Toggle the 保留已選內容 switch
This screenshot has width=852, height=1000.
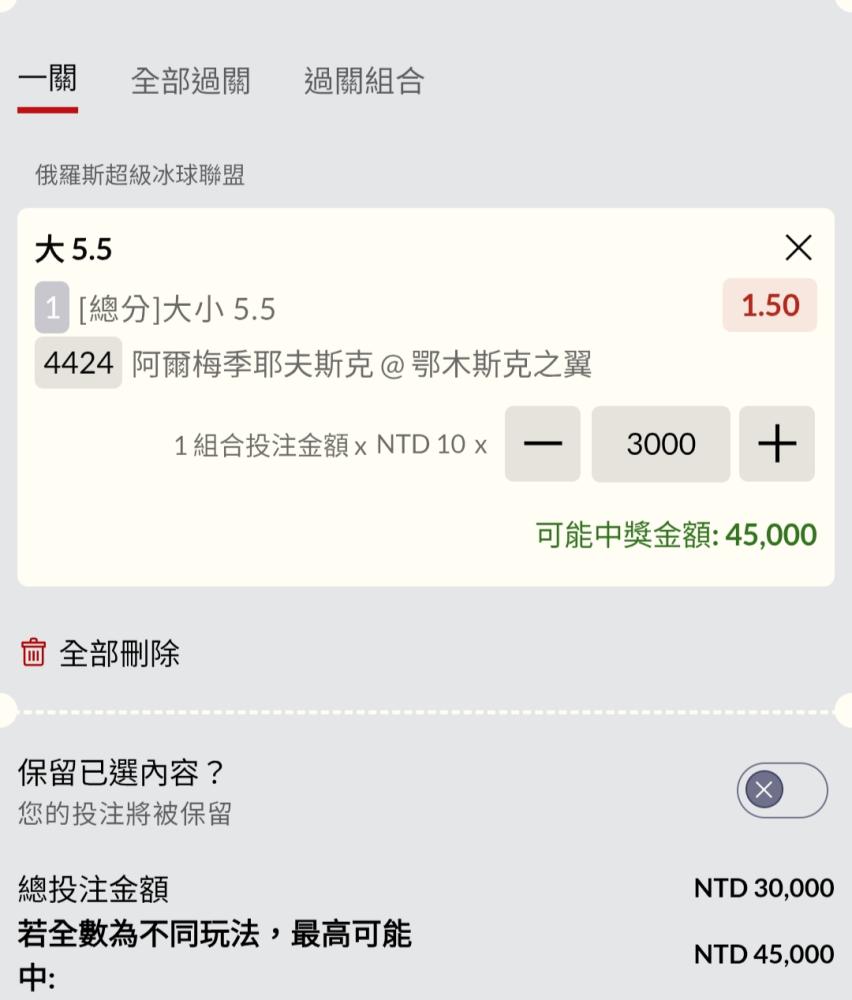782,791
